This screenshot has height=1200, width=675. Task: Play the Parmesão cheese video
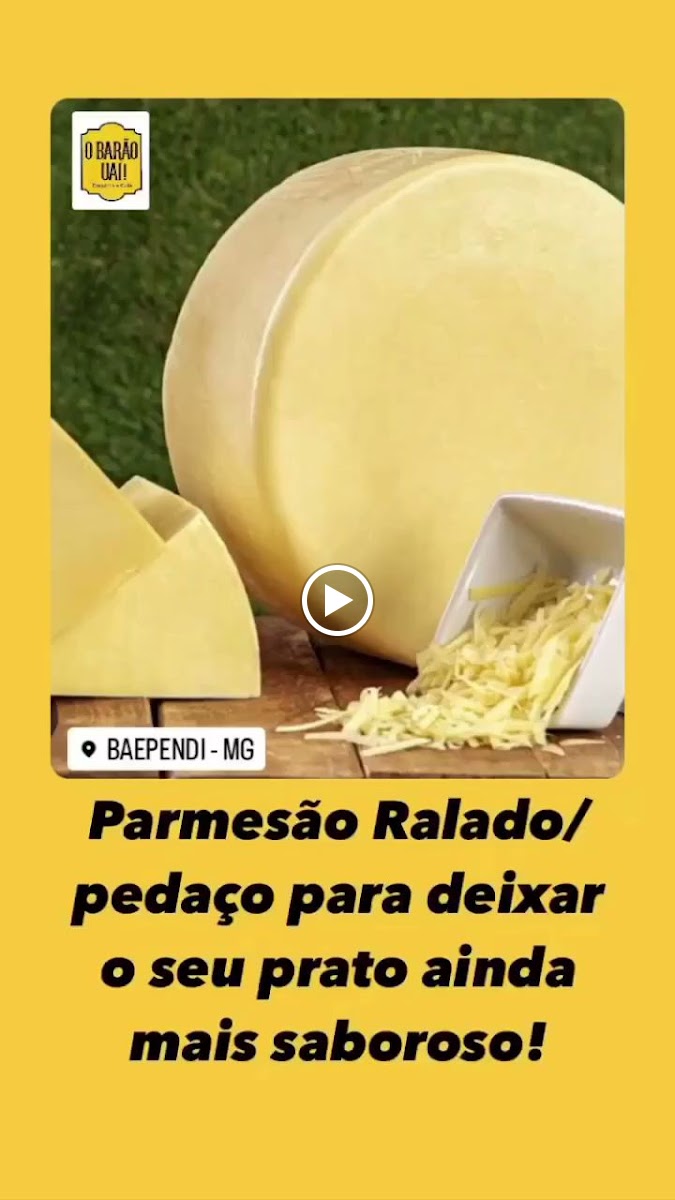(x=337, y=600)
